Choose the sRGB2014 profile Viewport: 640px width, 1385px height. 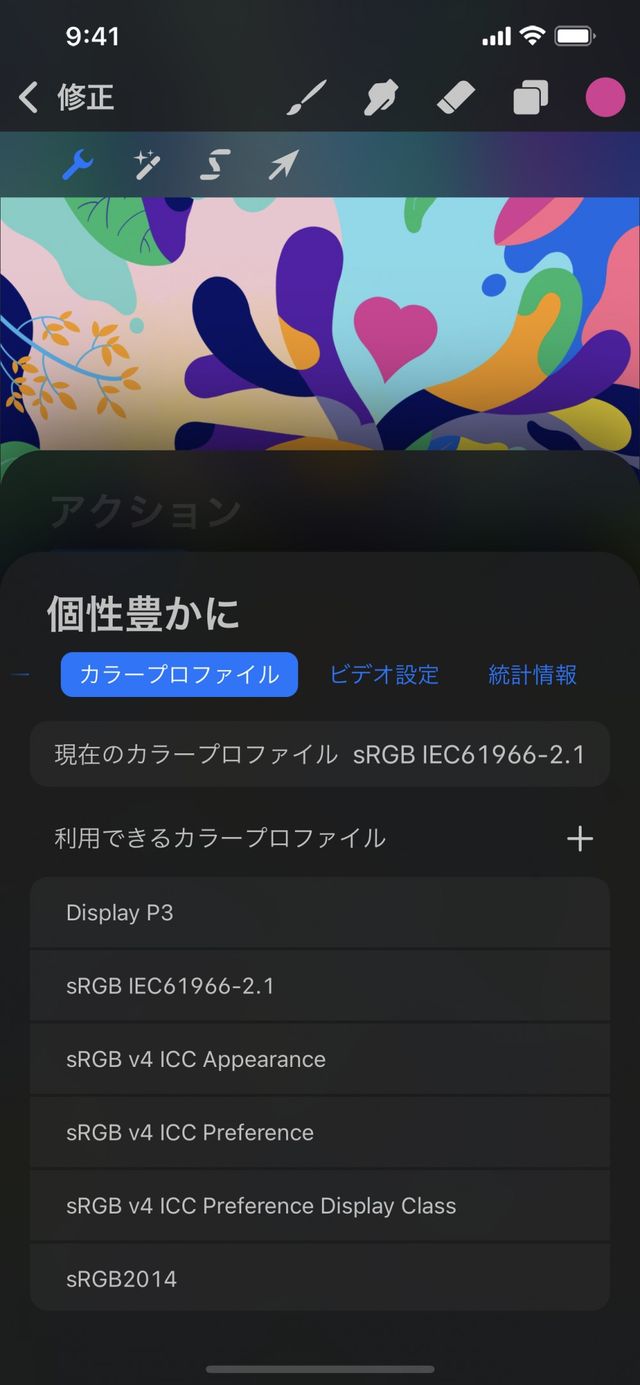(320, 1278)
